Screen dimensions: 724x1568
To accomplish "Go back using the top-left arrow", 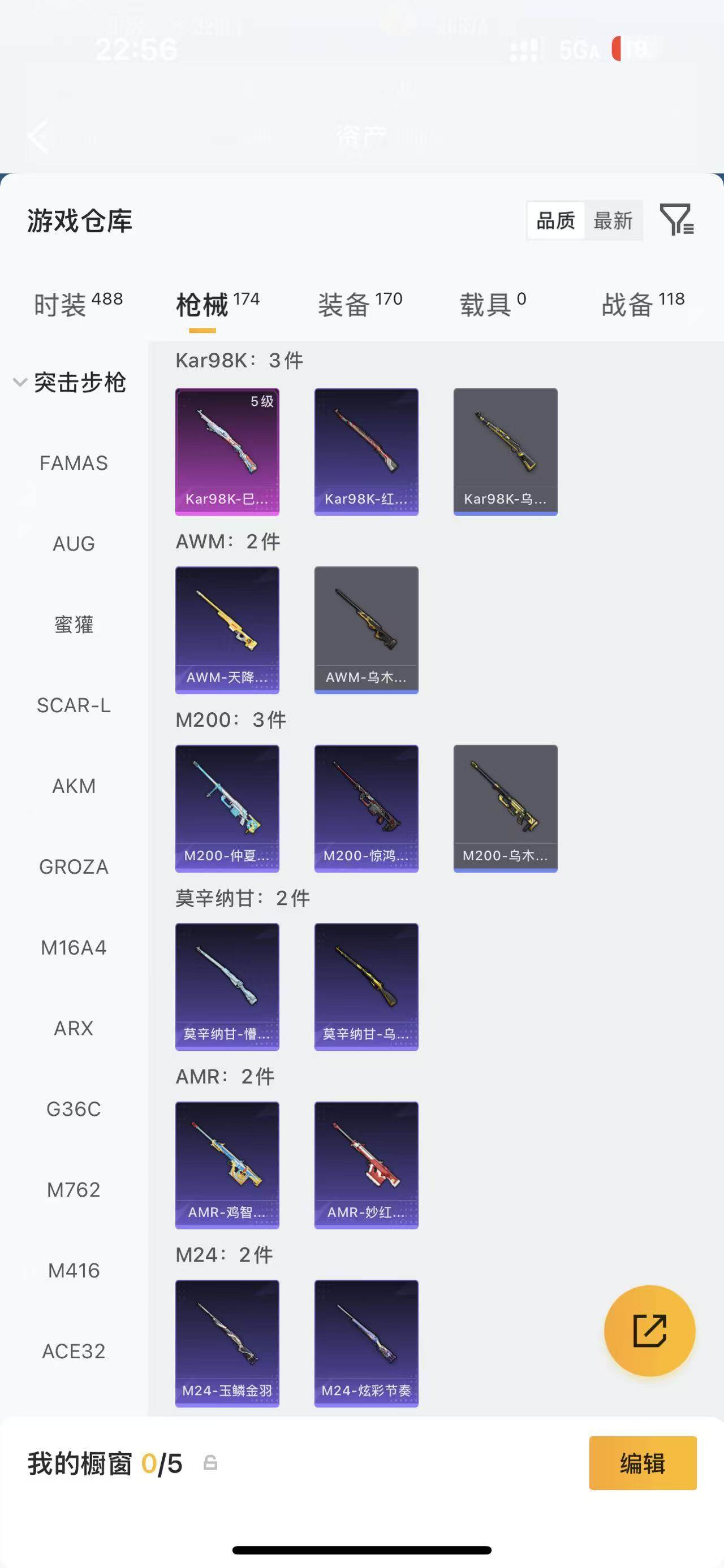I will click(x=38, y=136).
